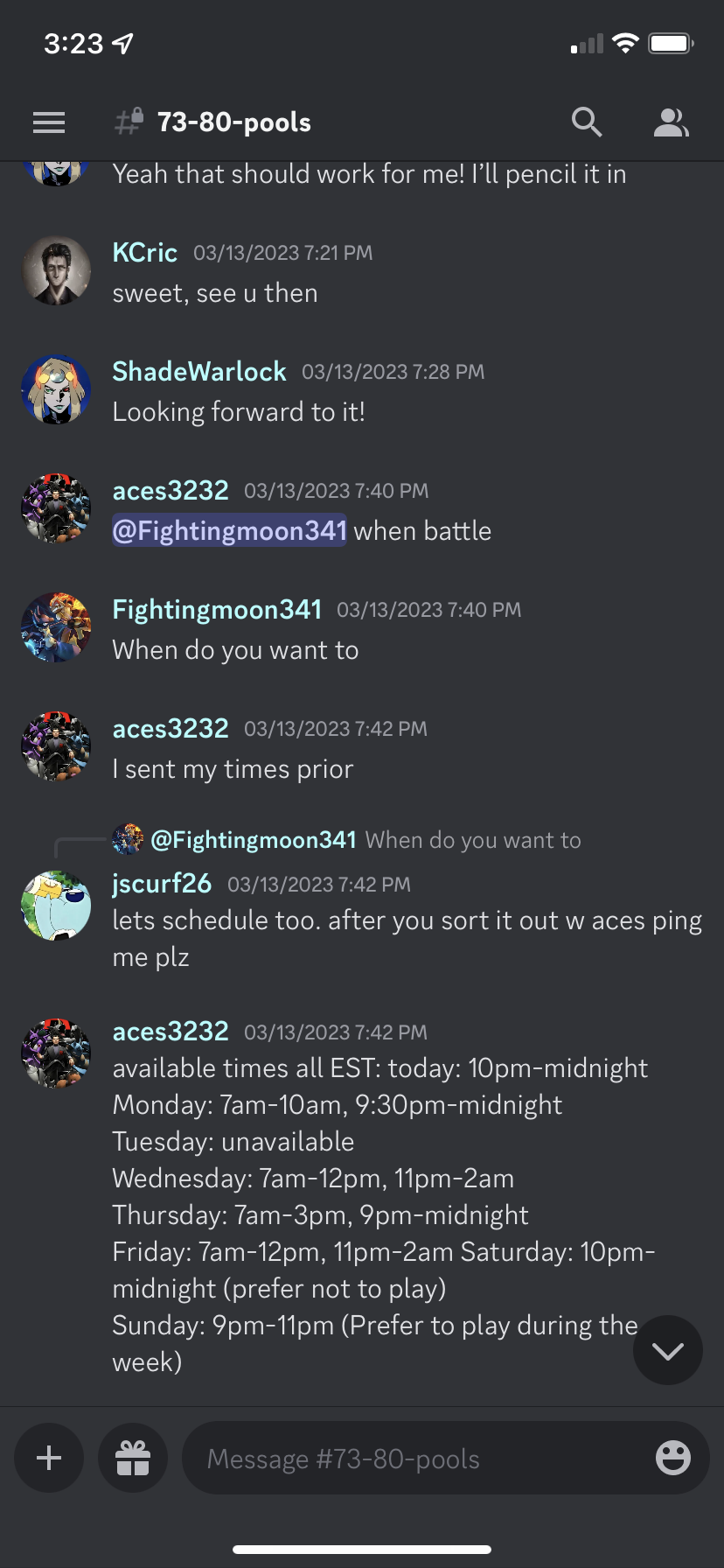Open KCric's profile avatar

click(x=56, y=271)
